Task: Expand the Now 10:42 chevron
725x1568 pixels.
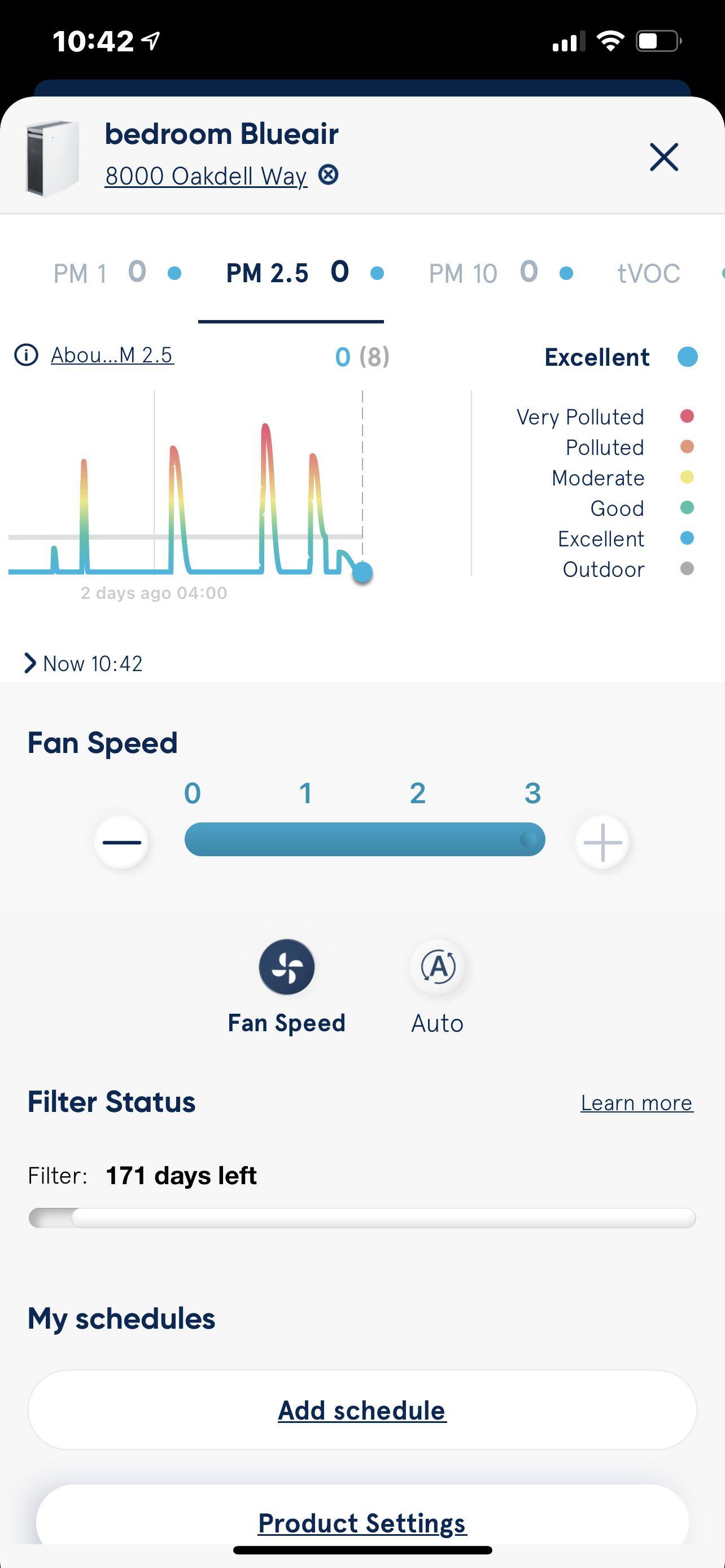Action: [30, 663]
